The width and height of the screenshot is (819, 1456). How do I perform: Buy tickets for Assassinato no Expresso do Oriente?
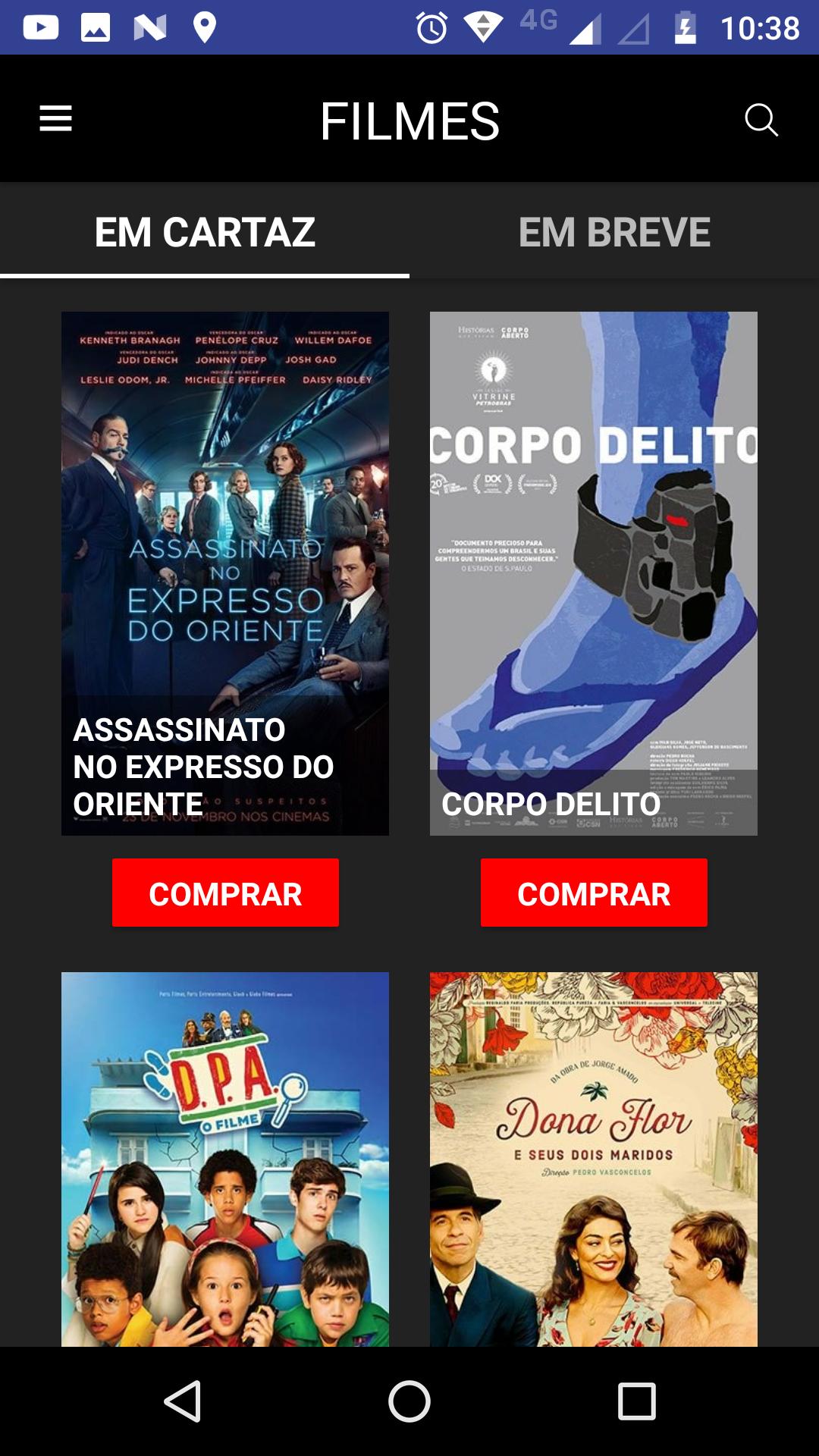(225, 893)
